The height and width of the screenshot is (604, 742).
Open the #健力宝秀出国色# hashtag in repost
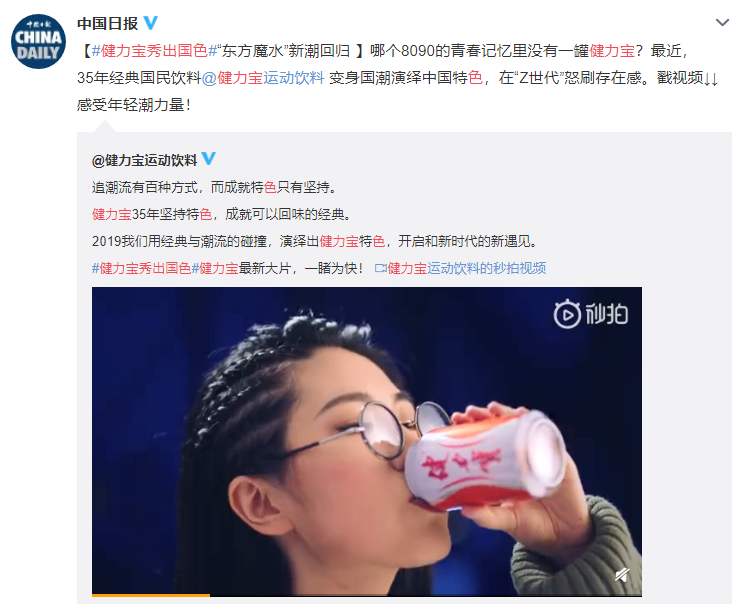coord(141,268)
